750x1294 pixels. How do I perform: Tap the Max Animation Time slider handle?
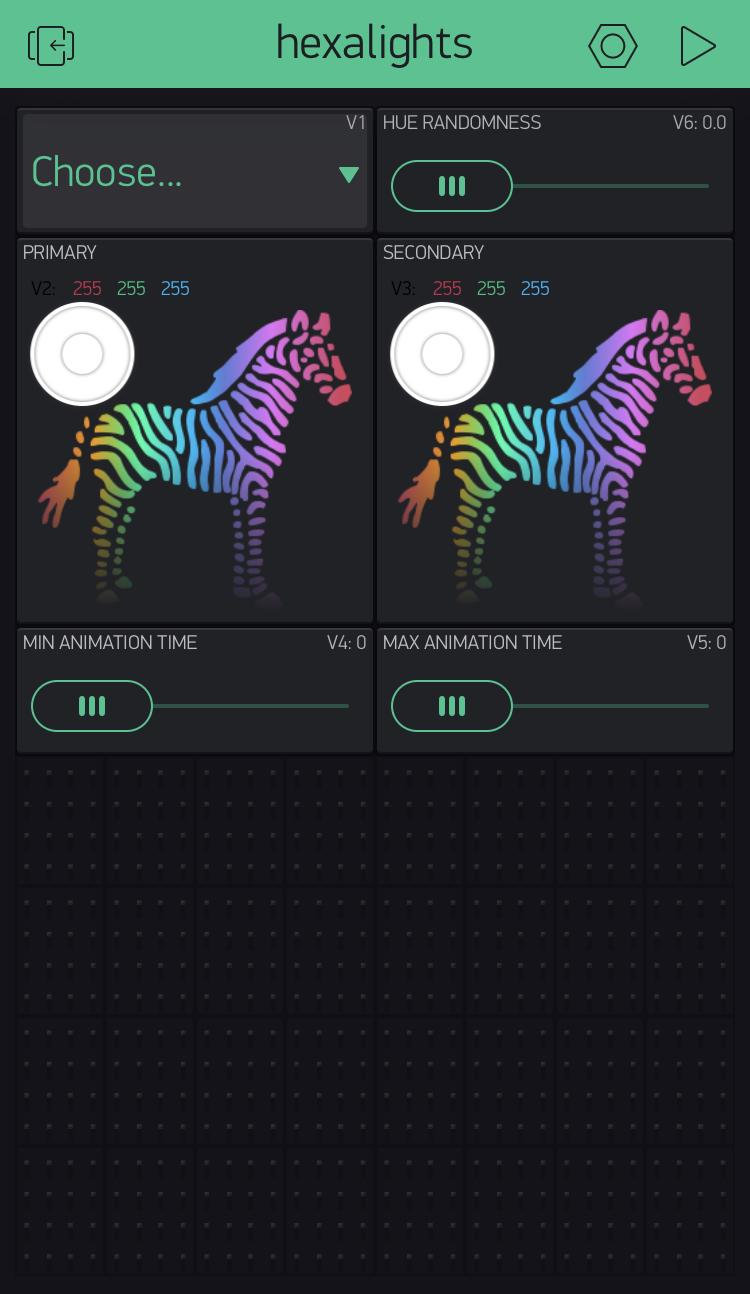452,706
